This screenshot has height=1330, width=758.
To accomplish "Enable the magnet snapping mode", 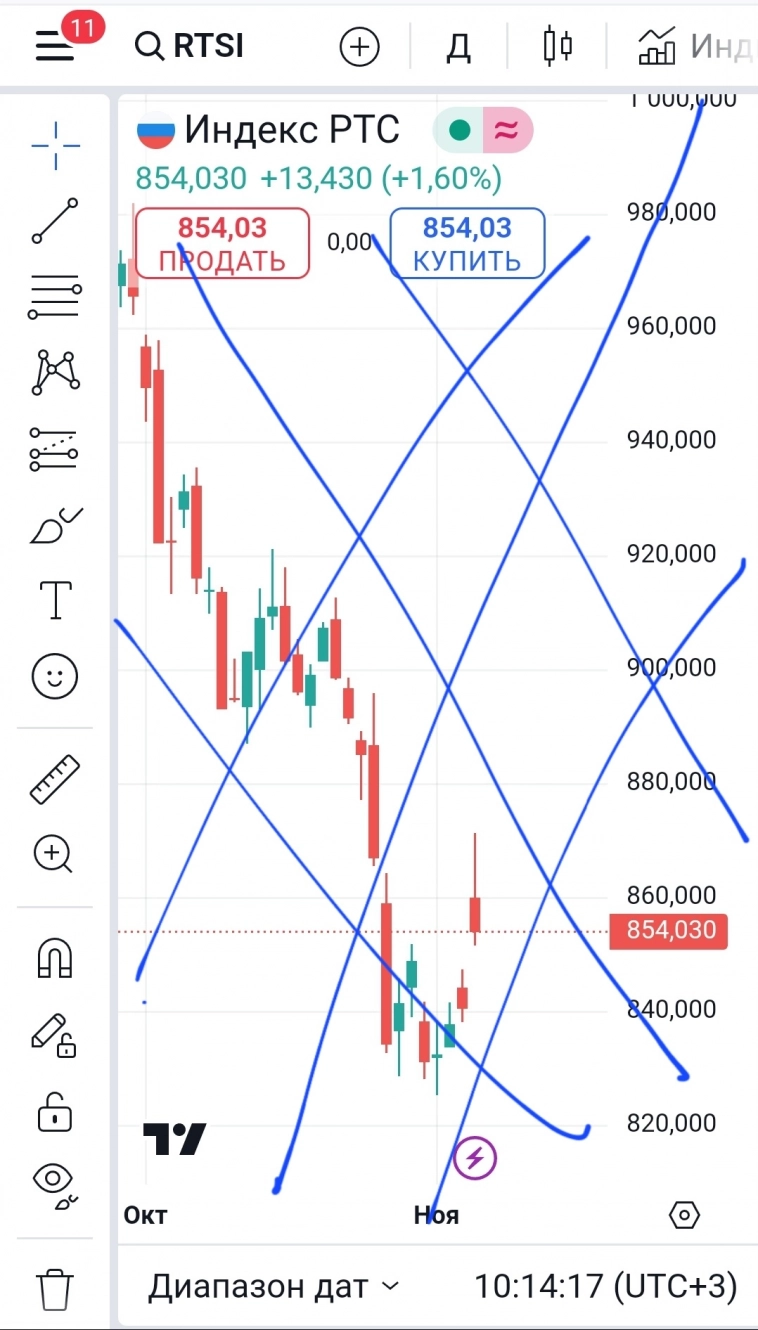I will 55,958.
